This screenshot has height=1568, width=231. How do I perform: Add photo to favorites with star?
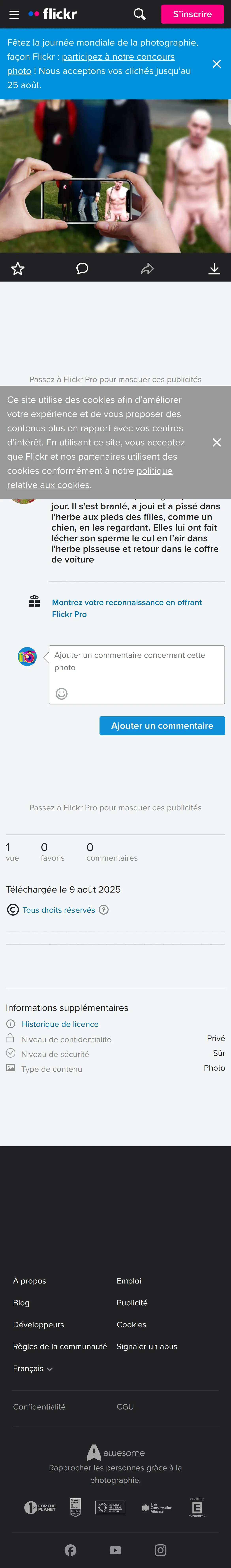[18, 269]
